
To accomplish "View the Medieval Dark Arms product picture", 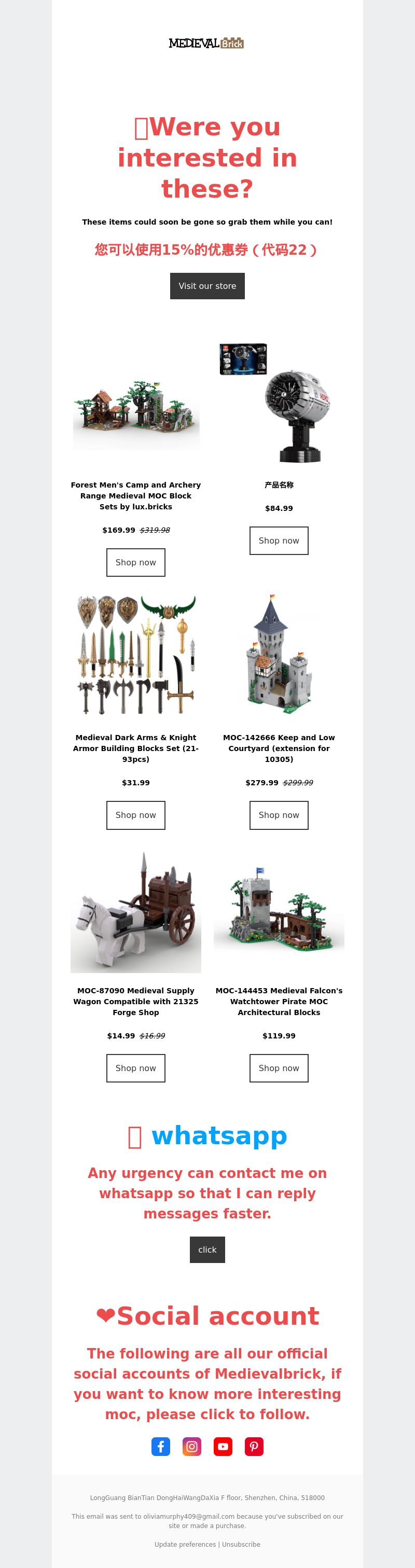I will click(136, 655).
